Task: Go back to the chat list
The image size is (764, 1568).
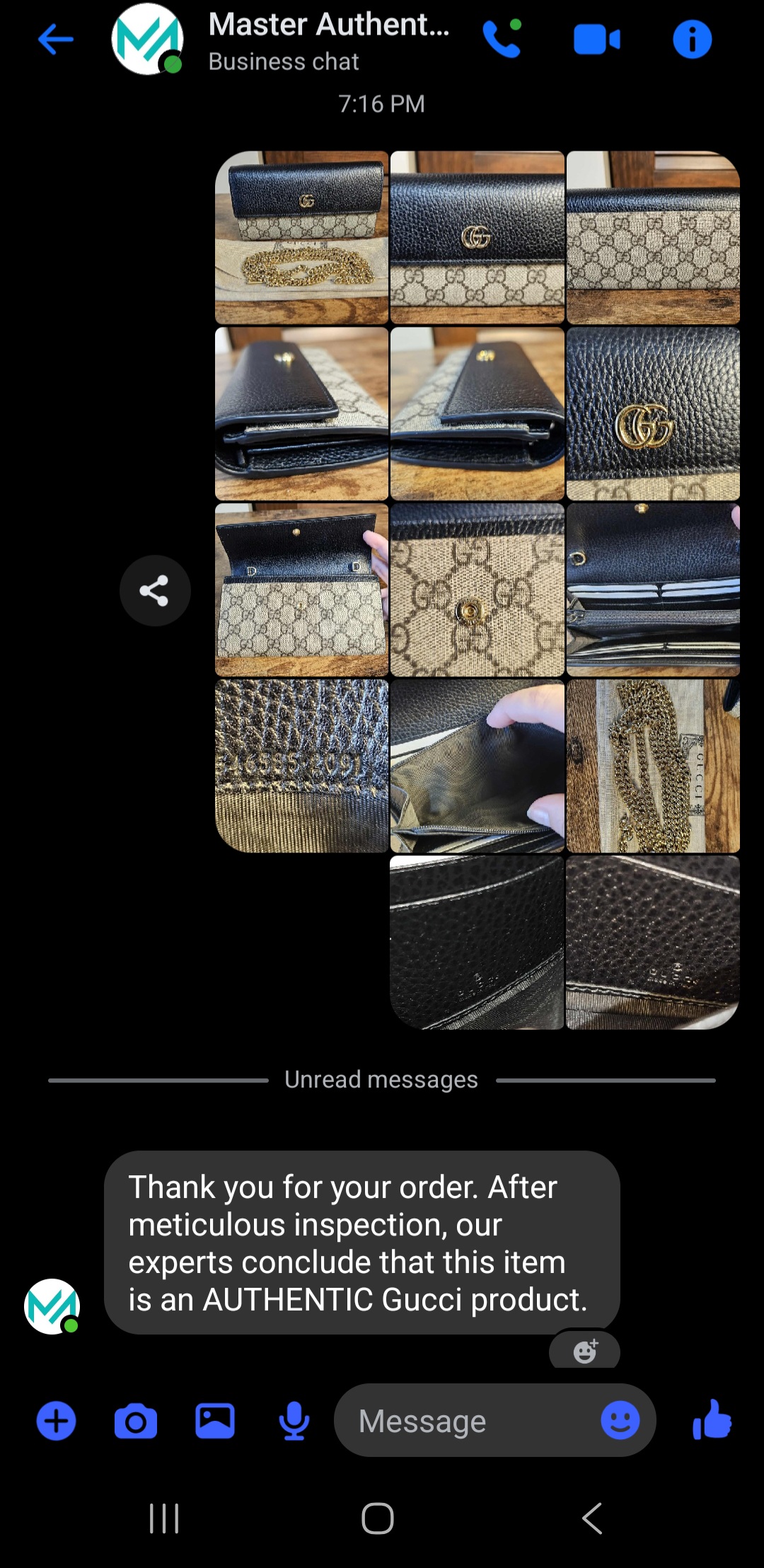Action: (x=56, y=39)
